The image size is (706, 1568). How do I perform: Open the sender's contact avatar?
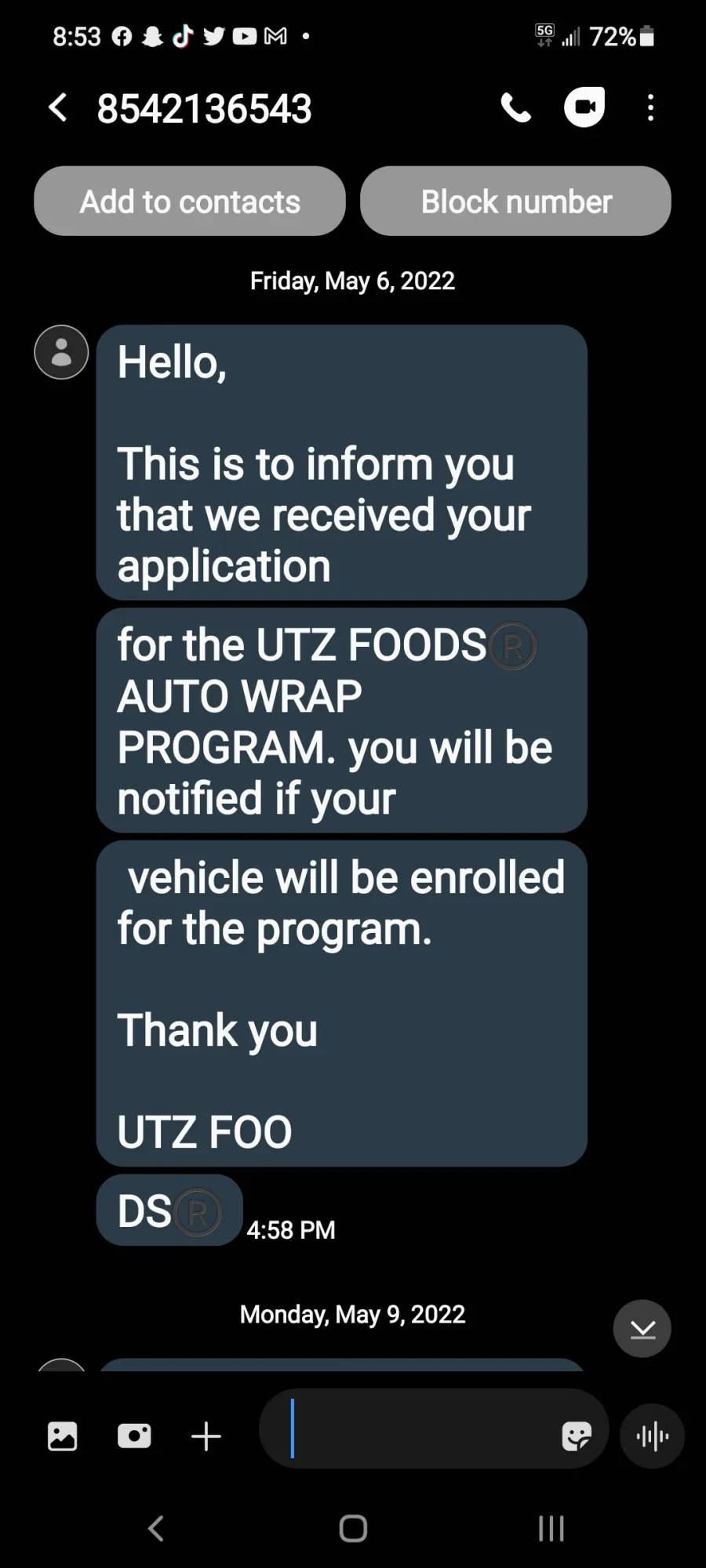[x=61, y=352]
